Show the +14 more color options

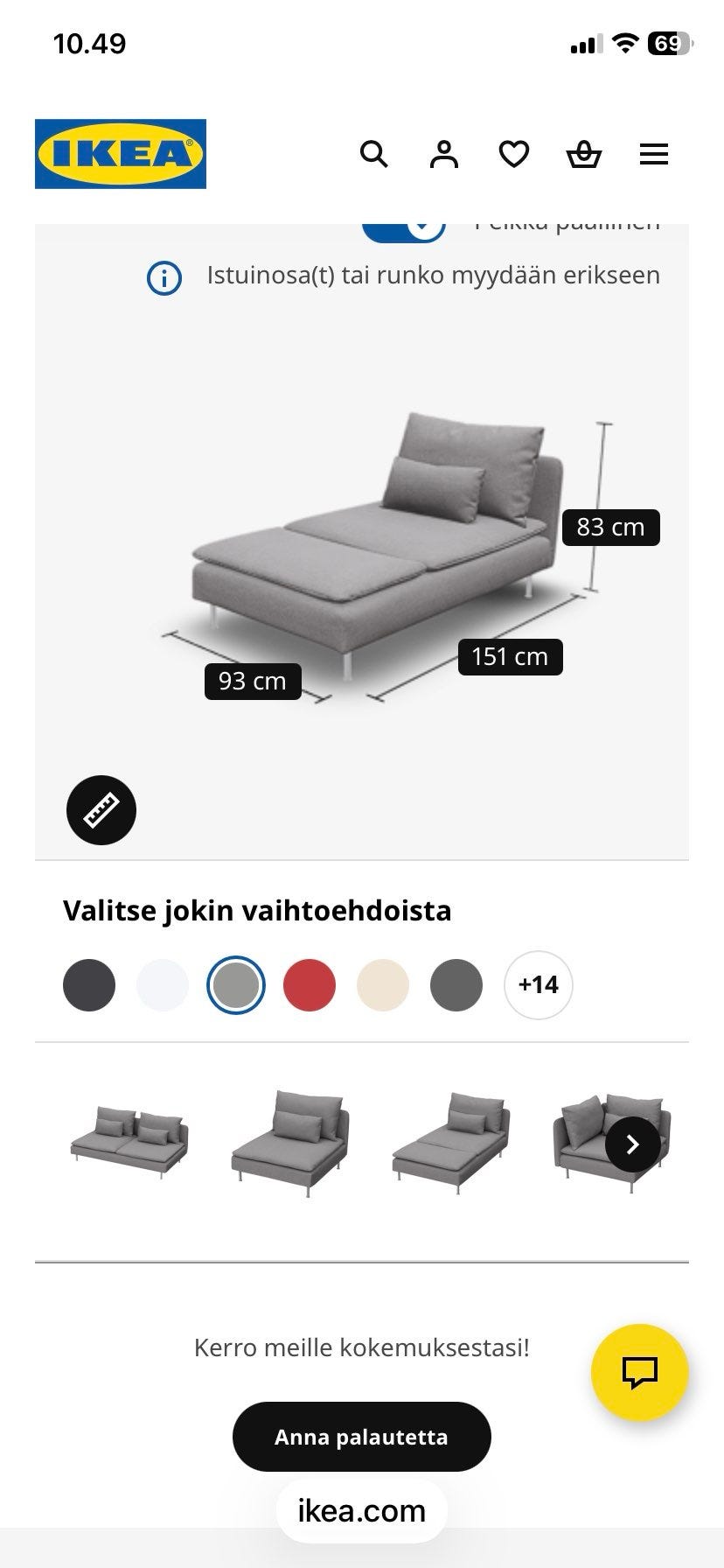point(539,985)
